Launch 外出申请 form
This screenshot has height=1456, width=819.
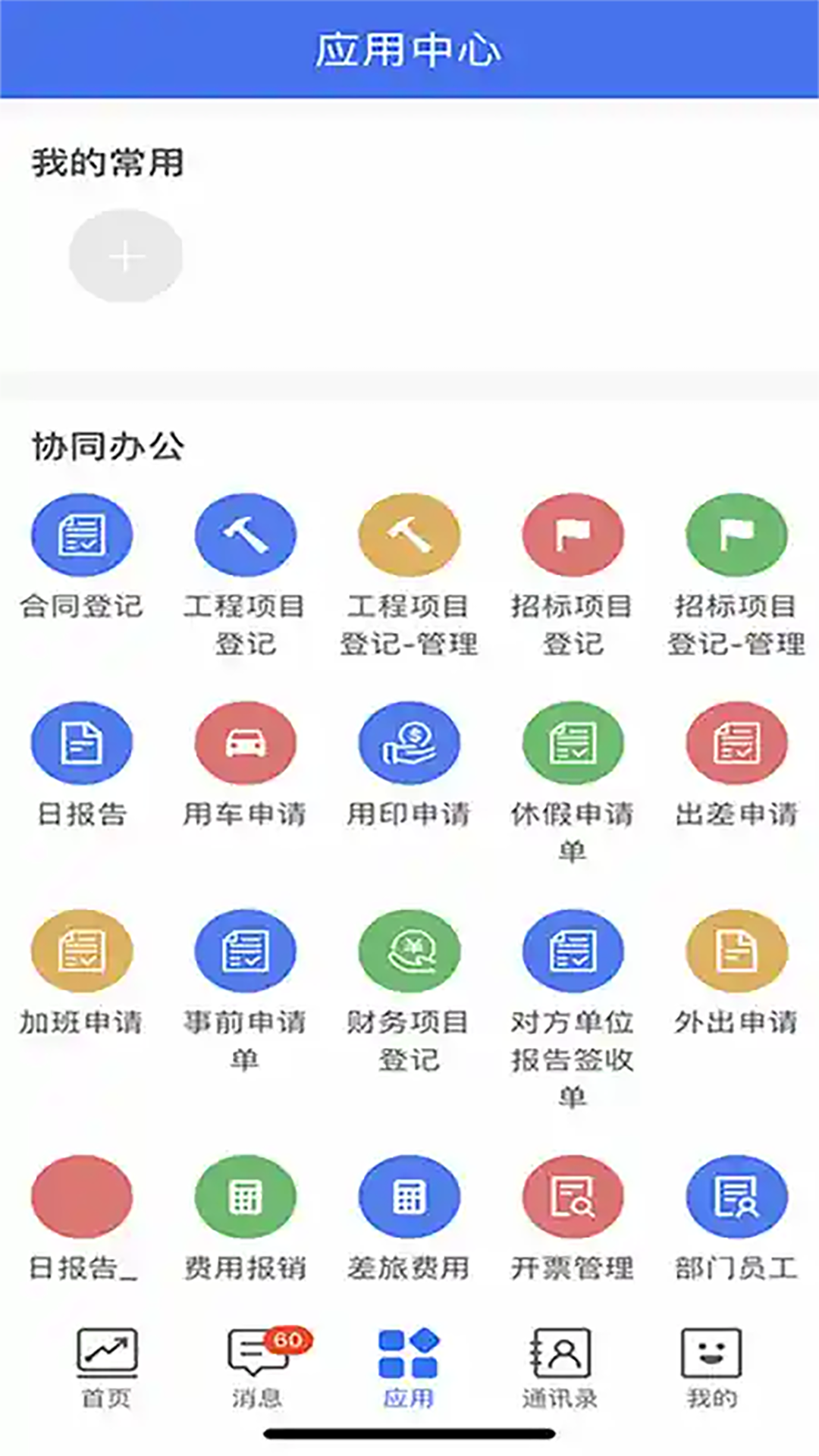point(736,951)
